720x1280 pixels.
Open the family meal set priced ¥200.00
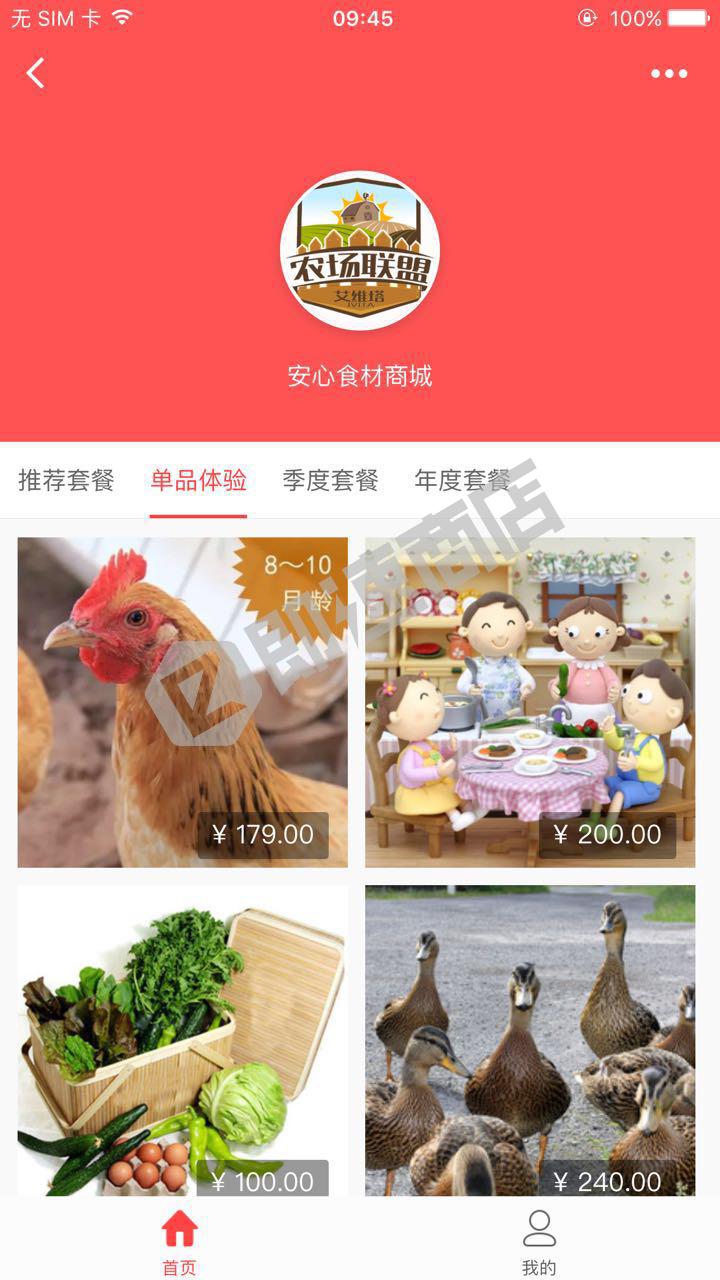click(x=530, y=700)
